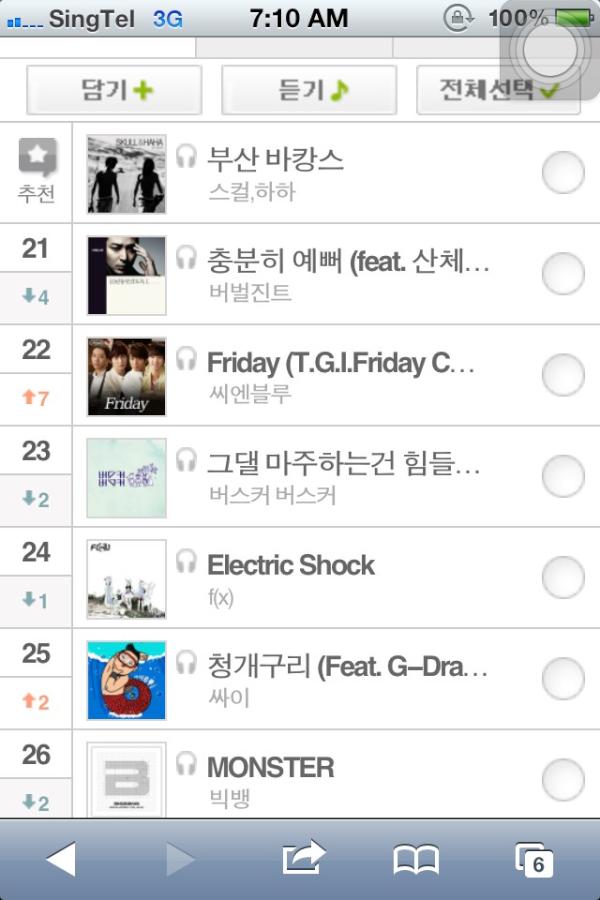View the open Safari tabs

coord(534,859)
